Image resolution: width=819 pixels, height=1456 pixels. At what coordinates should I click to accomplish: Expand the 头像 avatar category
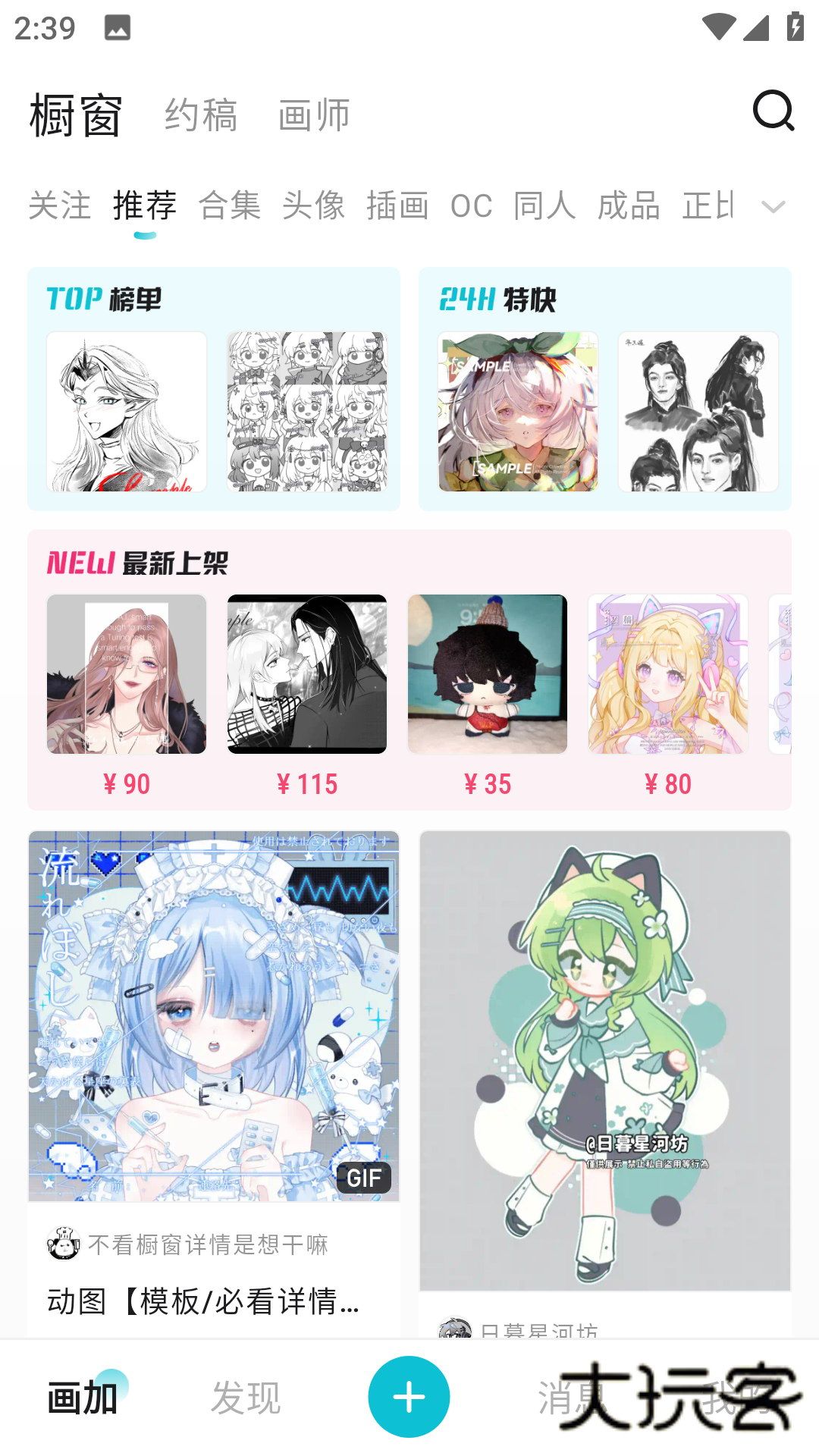tap(313, 205)
